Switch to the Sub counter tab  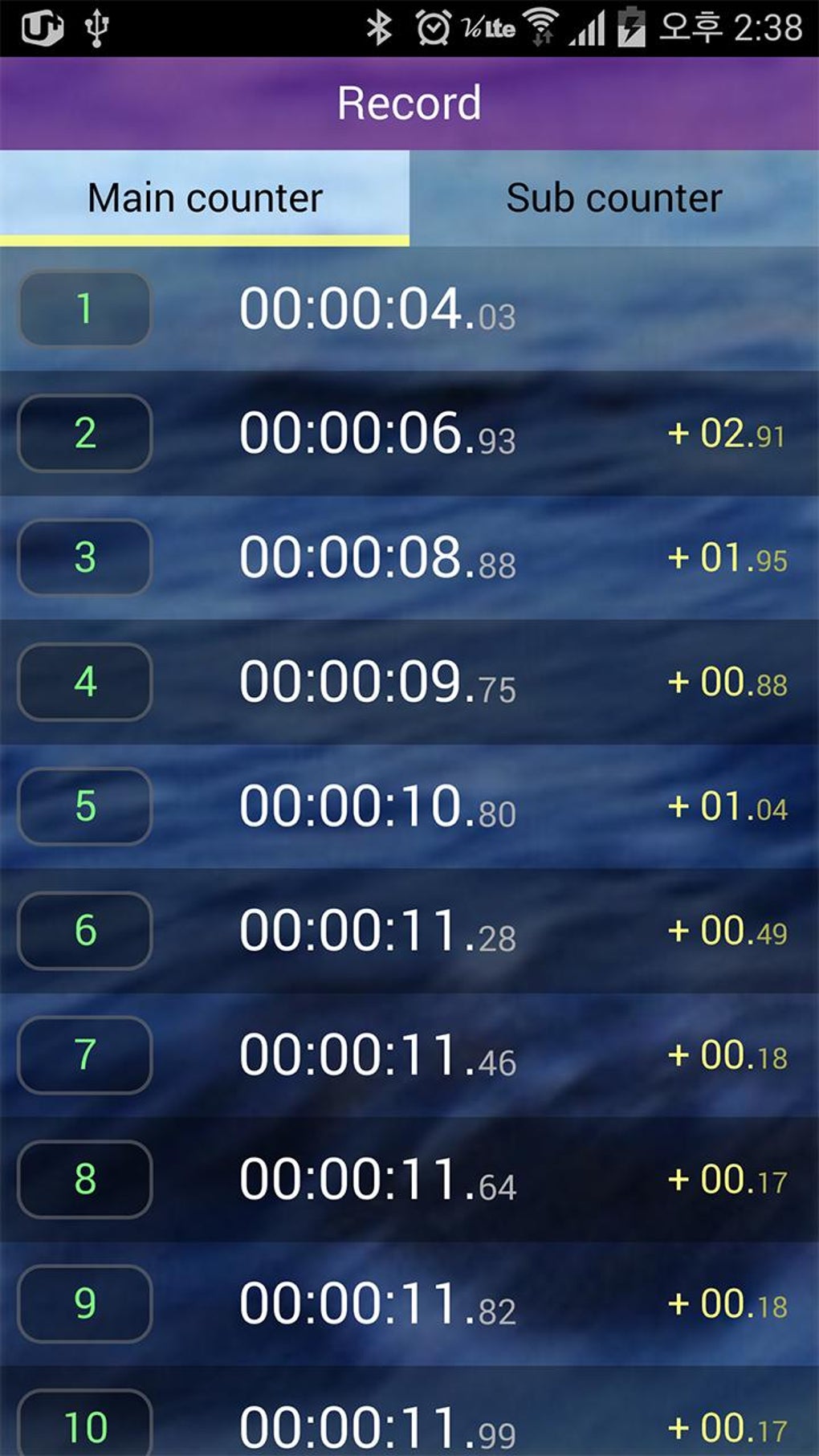[x=614, y=198]
